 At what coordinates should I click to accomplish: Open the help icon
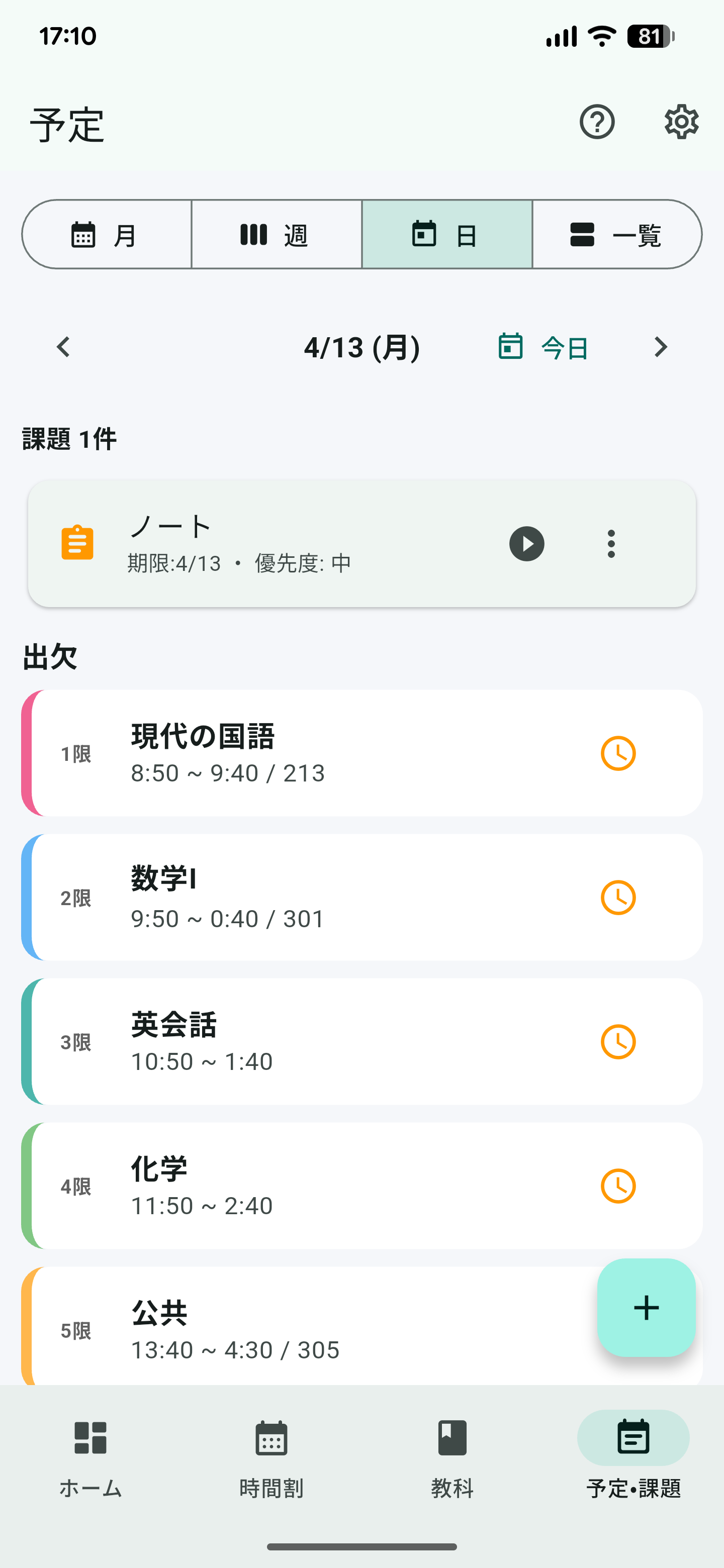[597, 121]
